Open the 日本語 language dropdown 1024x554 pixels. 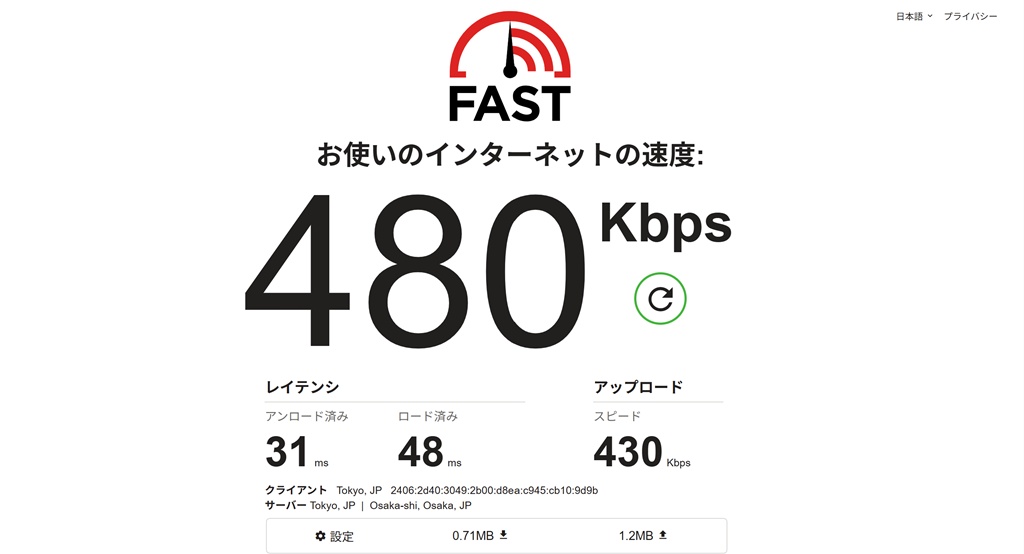(x=914, y=16)
